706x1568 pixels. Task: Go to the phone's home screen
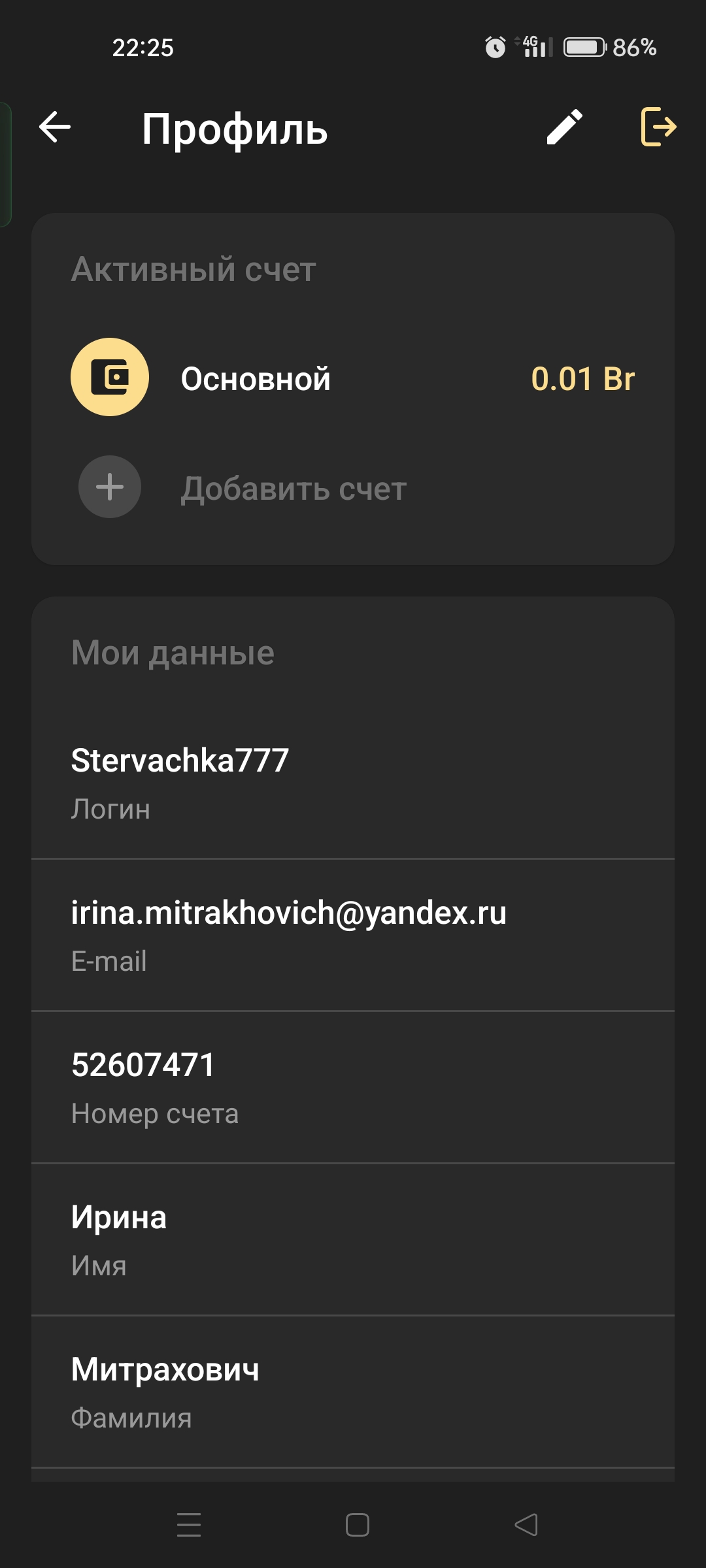coord(357,1525)
